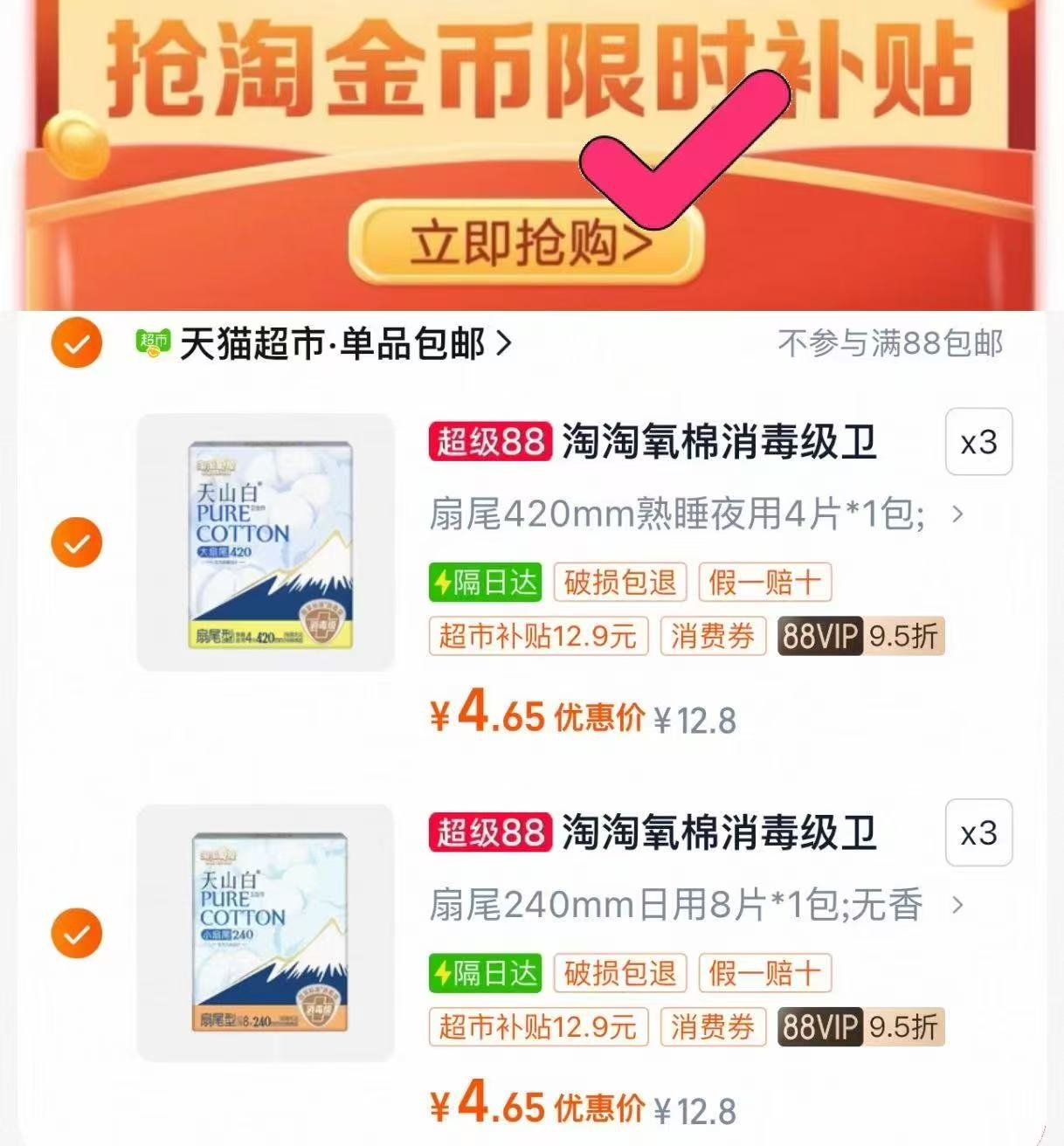Click the 不参与满88包邮 notice

tap(893, 344)
